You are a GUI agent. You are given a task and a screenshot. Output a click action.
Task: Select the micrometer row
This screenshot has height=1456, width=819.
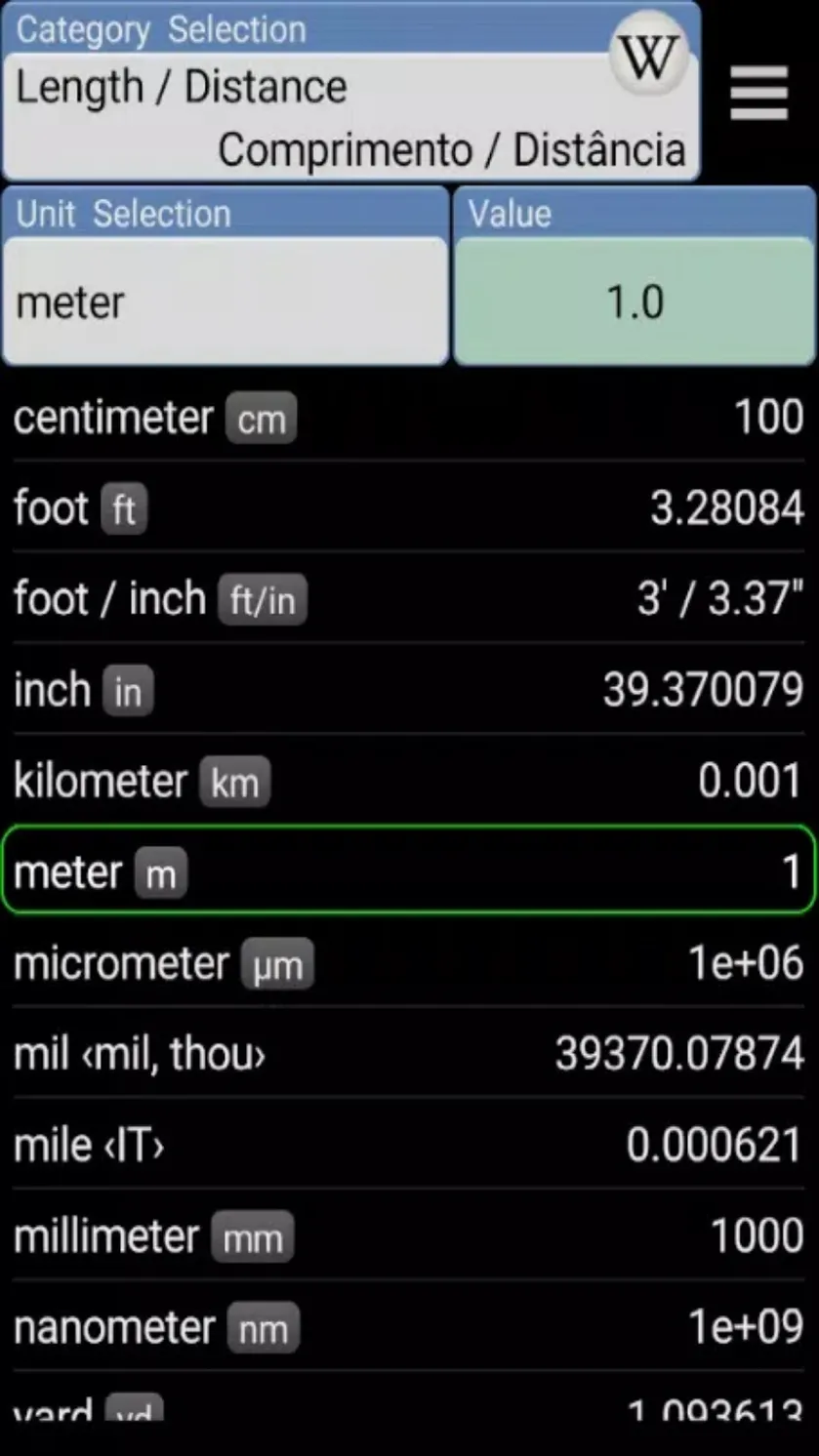[x=409, y=962]
